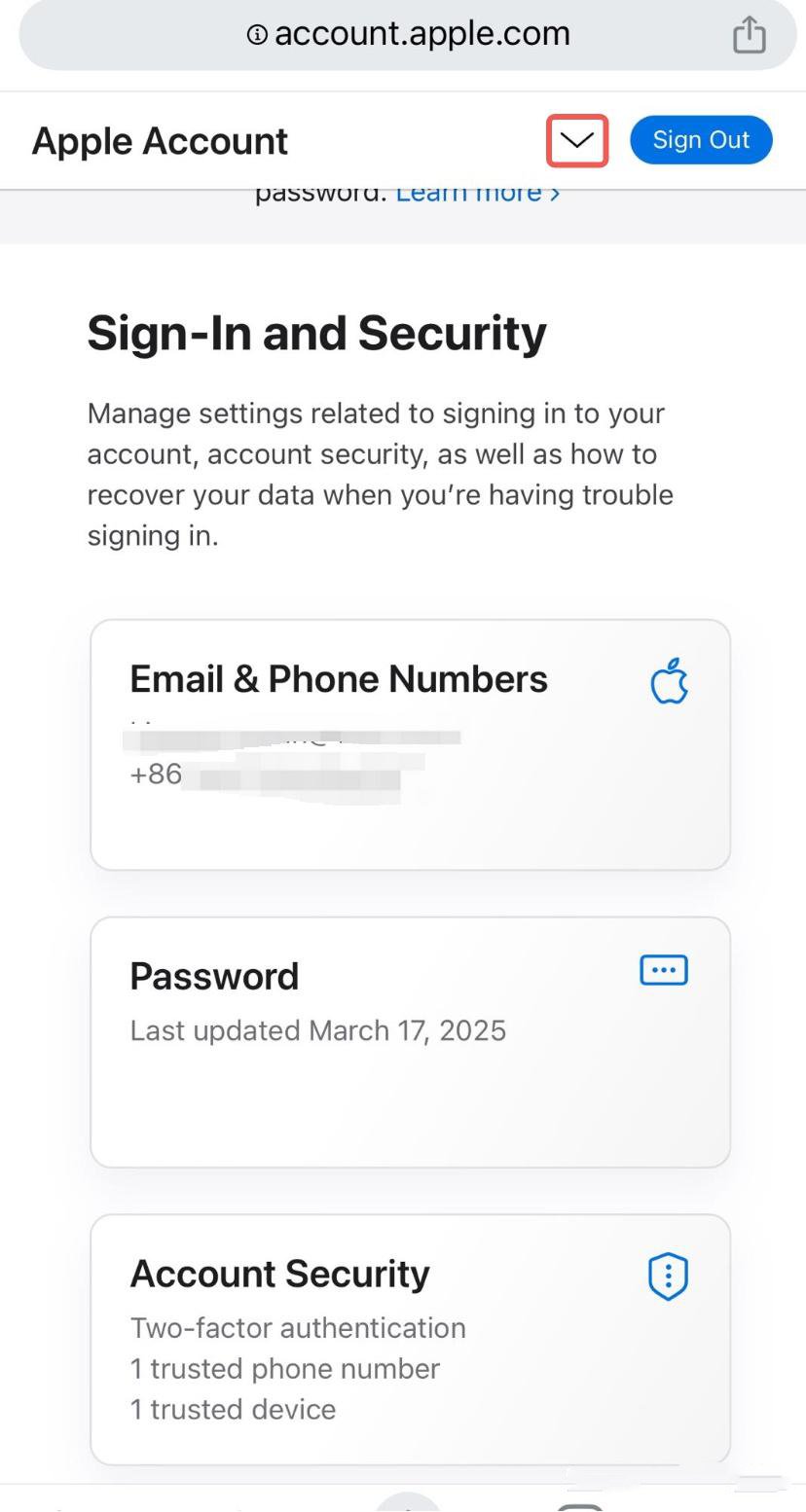Follow the Learn more link

pyautogui.click(x=477, y=193)
